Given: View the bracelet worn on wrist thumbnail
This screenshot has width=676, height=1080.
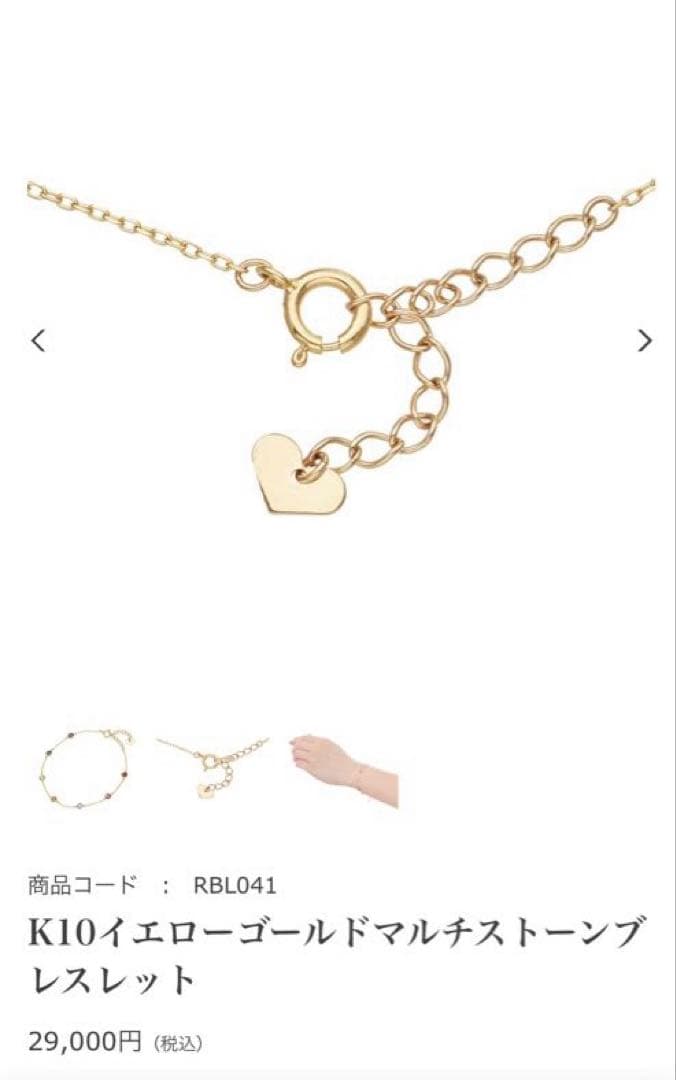Looking at the screenshot, I should click(x=343, y=769).
